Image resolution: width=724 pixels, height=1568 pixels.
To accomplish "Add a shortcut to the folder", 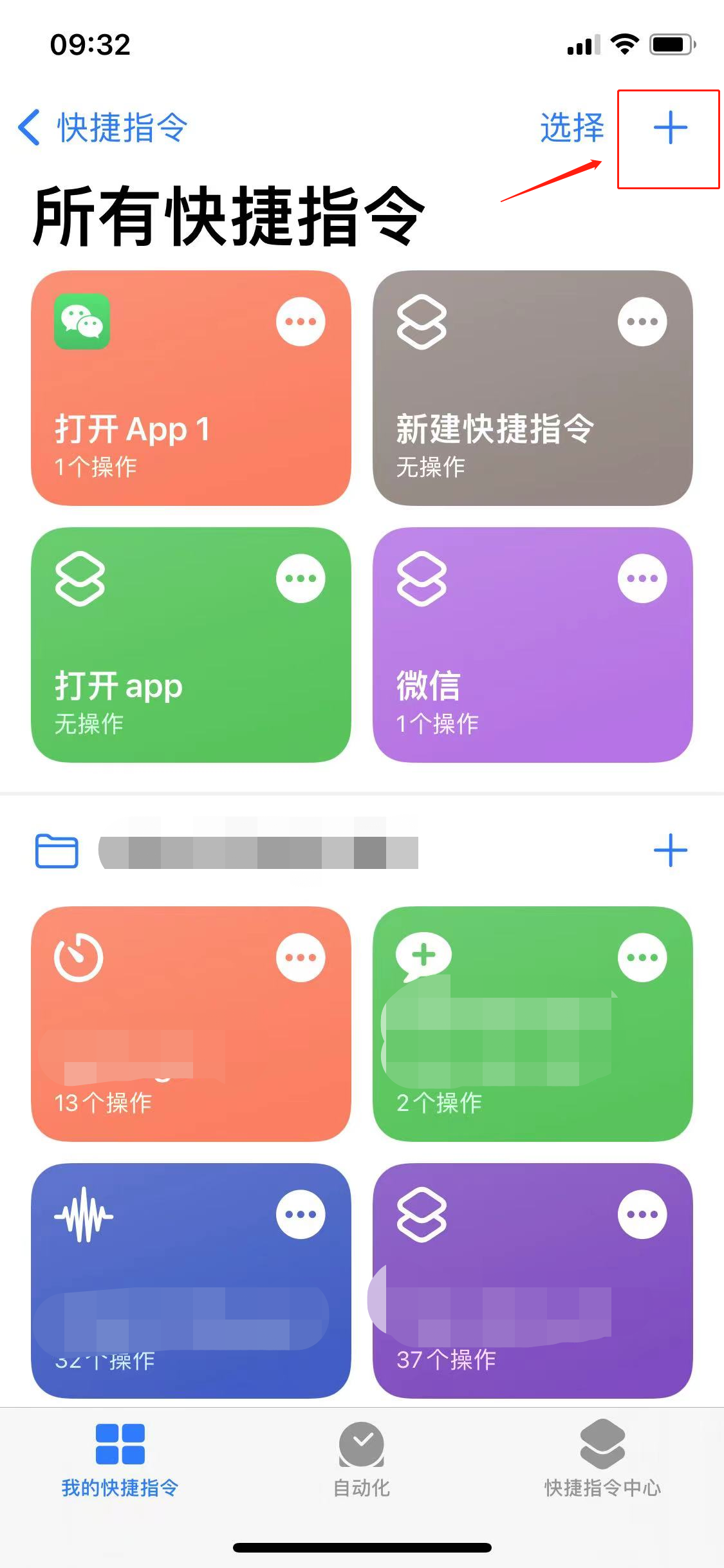I will [x=670, y=850].
